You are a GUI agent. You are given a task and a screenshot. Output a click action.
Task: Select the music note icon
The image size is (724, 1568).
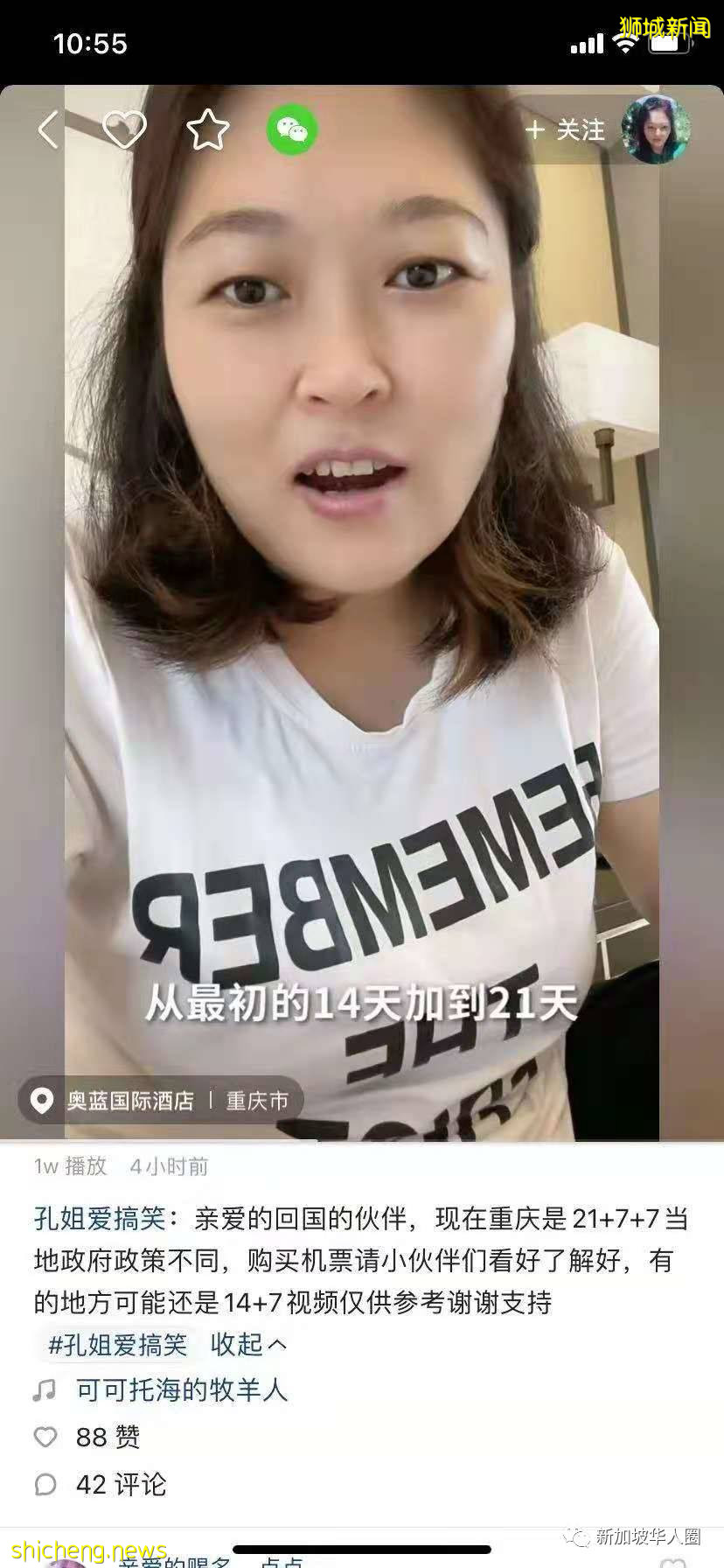45,1391
